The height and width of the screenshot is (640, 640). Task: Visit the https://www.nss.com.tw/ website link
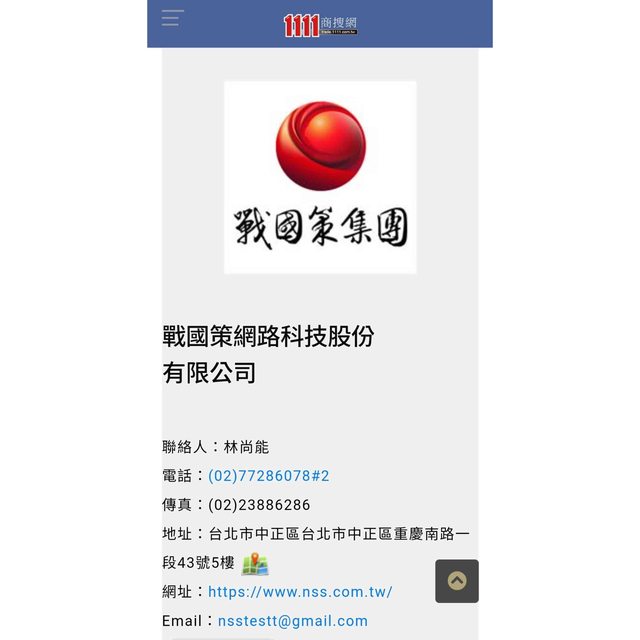pos(300,592)
